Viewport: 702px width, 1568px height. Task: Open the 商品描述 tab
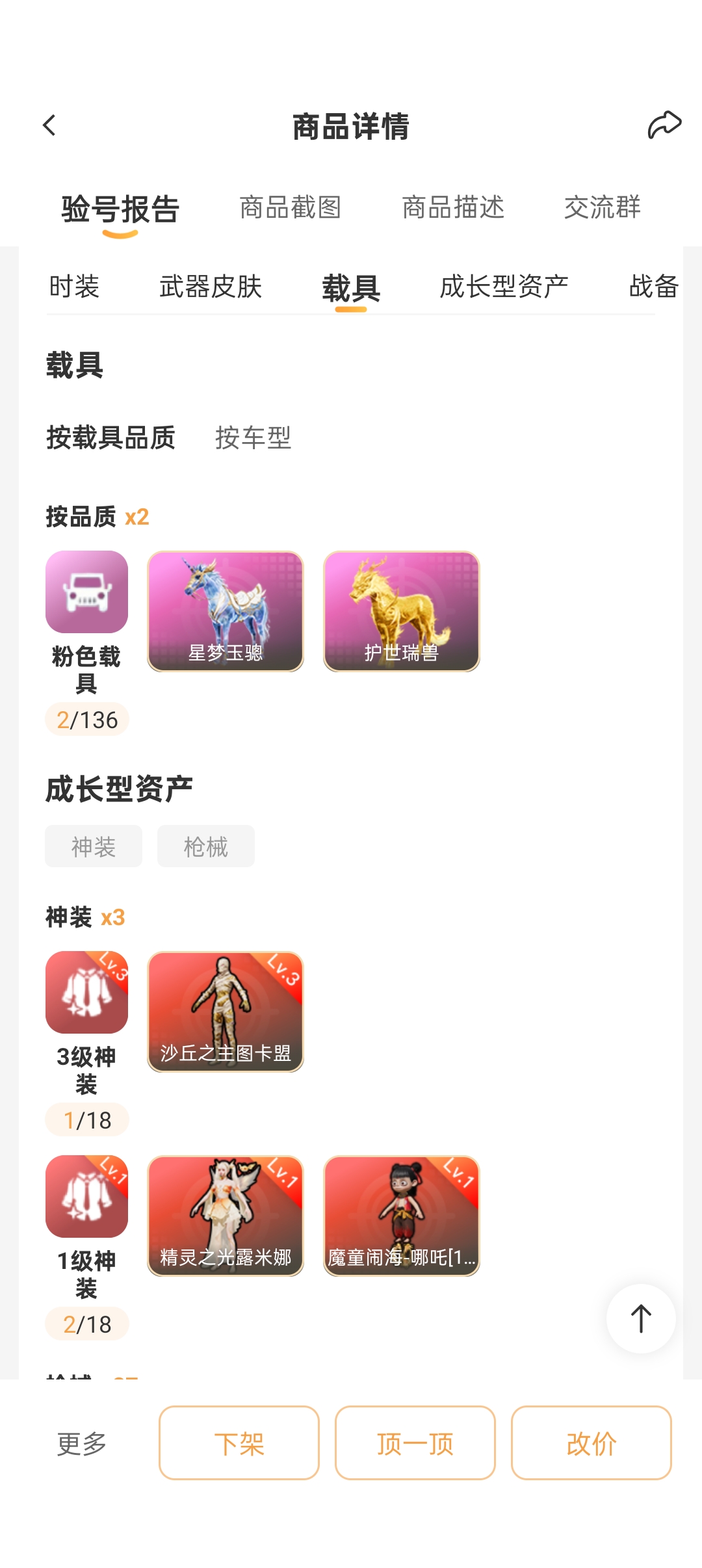point(453,208)
